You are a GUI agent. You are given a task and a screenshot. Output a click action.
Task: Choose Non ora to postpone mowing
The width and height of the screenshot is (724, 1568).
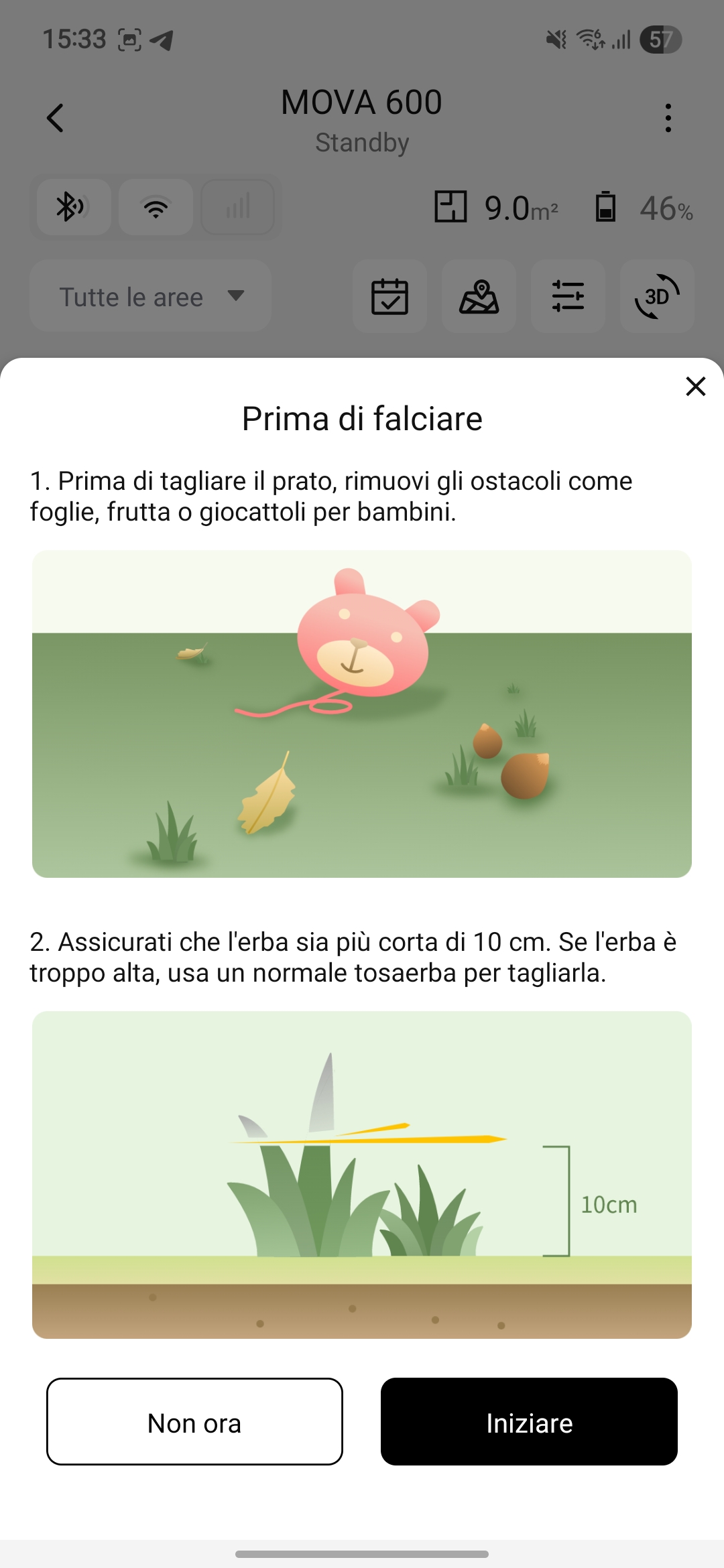194,1422
